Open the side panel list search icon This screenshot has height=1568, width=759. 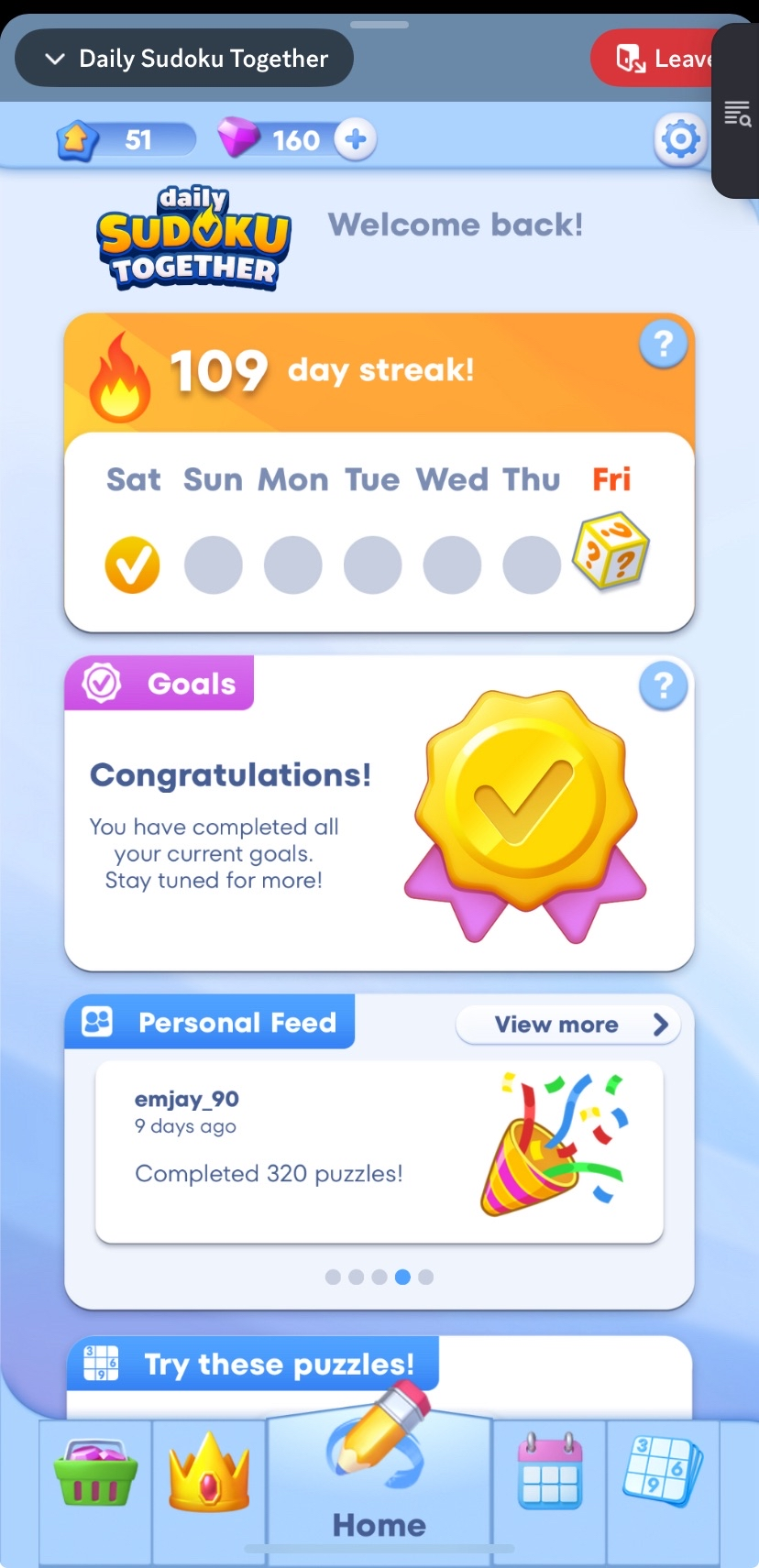(737, 114)
